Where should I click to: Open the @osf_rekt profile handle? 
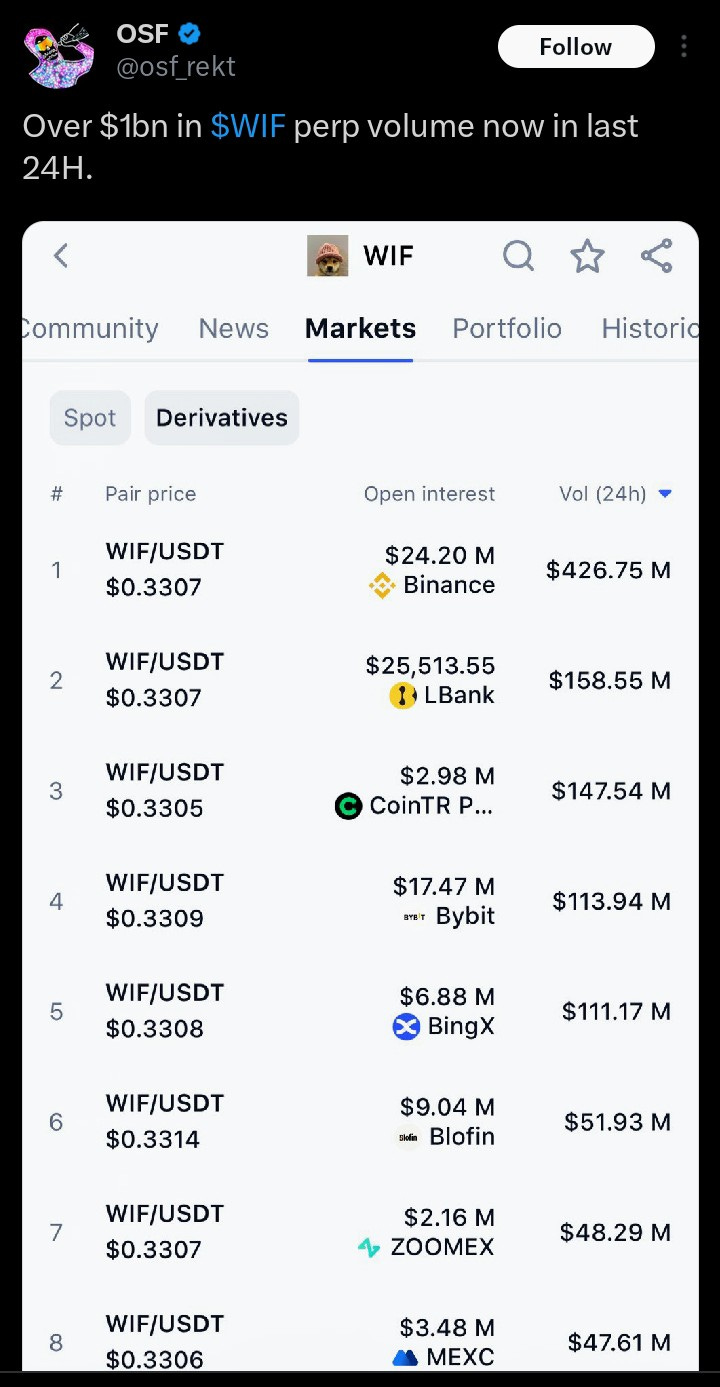(176, 67)
